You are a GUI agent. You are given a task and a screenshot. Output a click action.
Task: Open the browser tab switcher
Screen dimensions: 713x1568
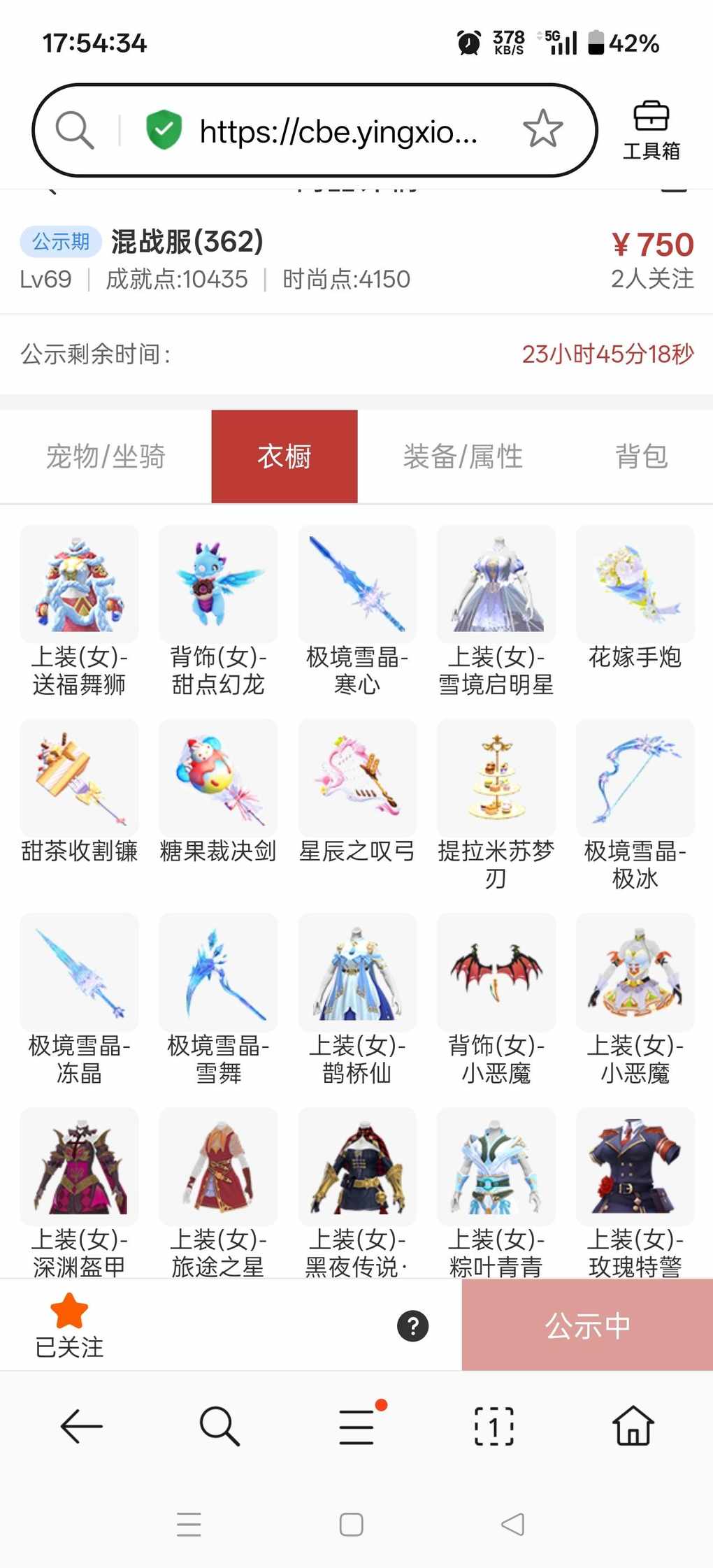point(494,1426)
